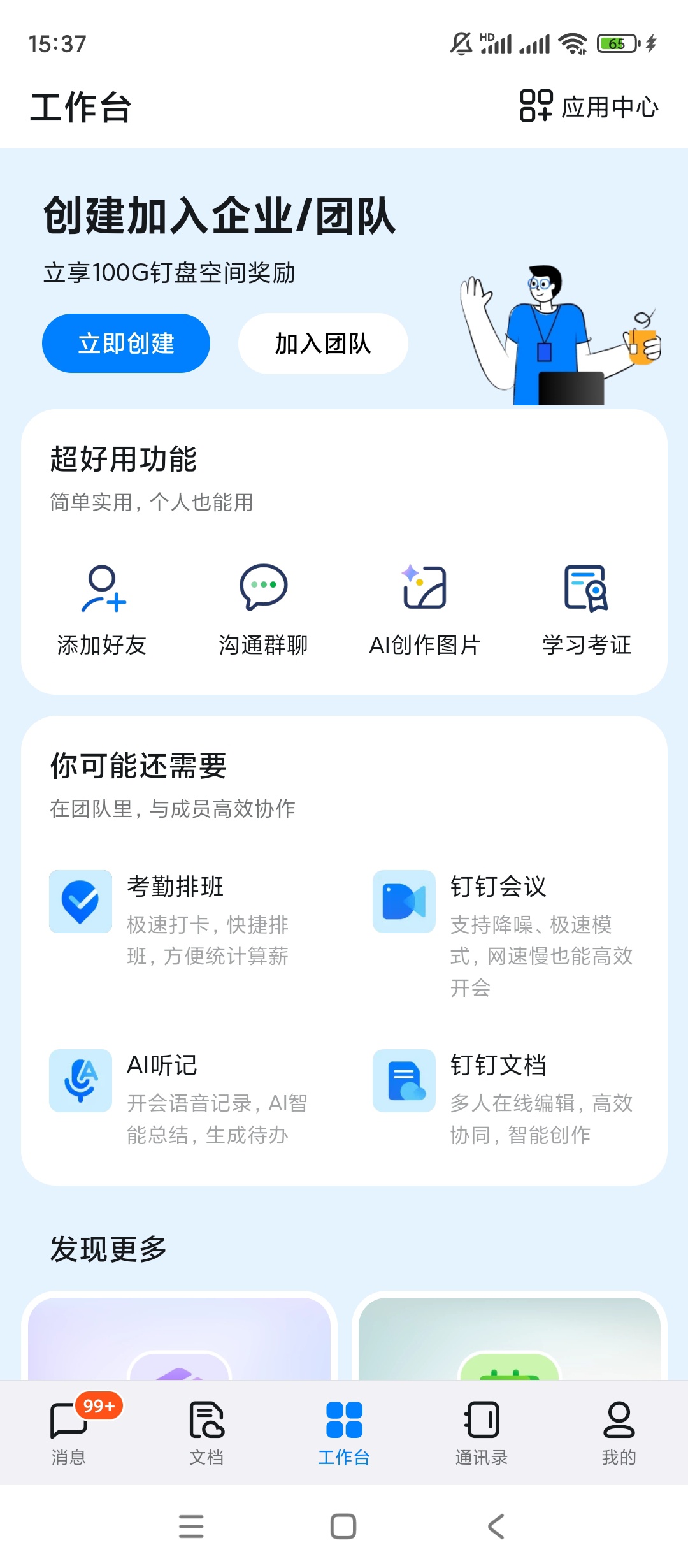Switch to the 文档 tab
Image resolution: width=688 pixels, height=1568 pixels.
(x=206, y=1431)
